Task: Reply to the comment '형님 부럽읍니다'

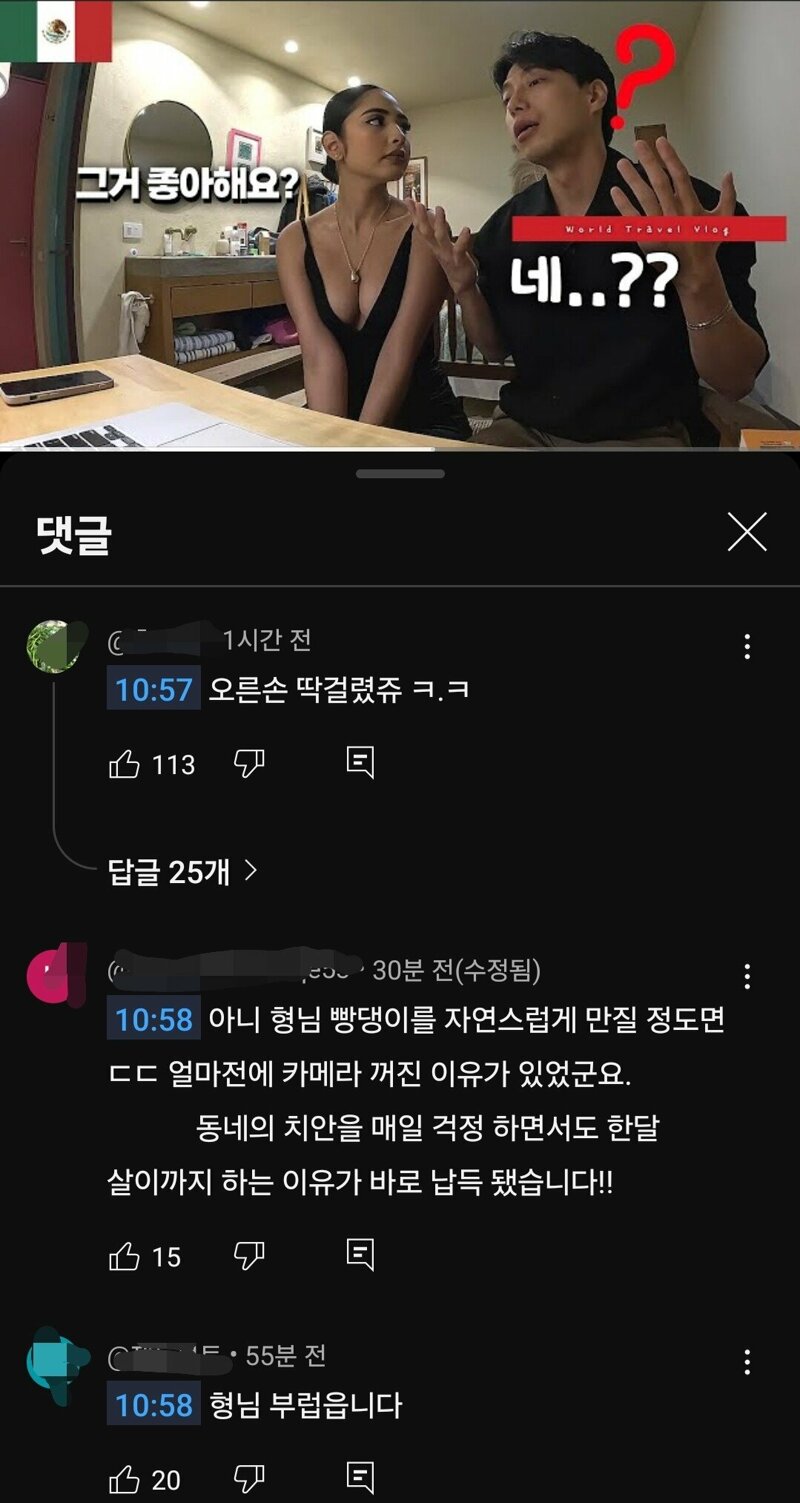Action: (x=360, y=1477)
